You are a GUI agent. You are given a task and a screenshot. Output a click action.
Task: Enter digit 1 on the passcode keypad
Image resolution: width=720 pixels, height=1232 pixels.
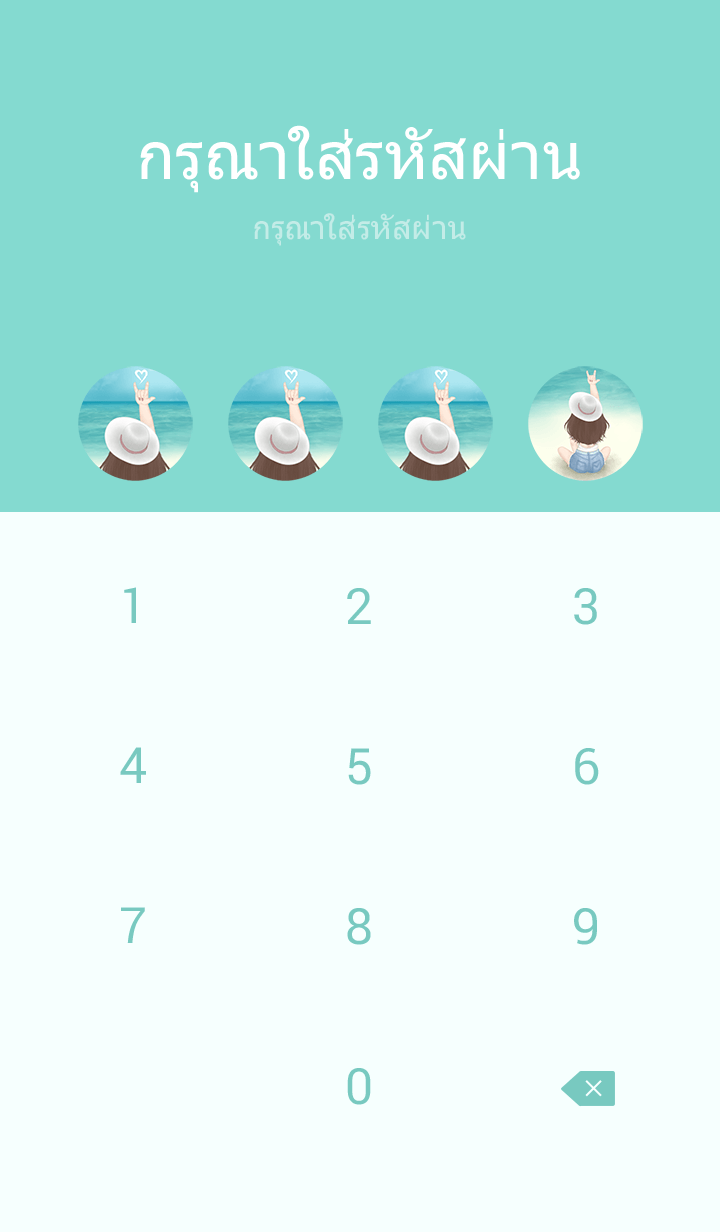(x=132, y=607)
